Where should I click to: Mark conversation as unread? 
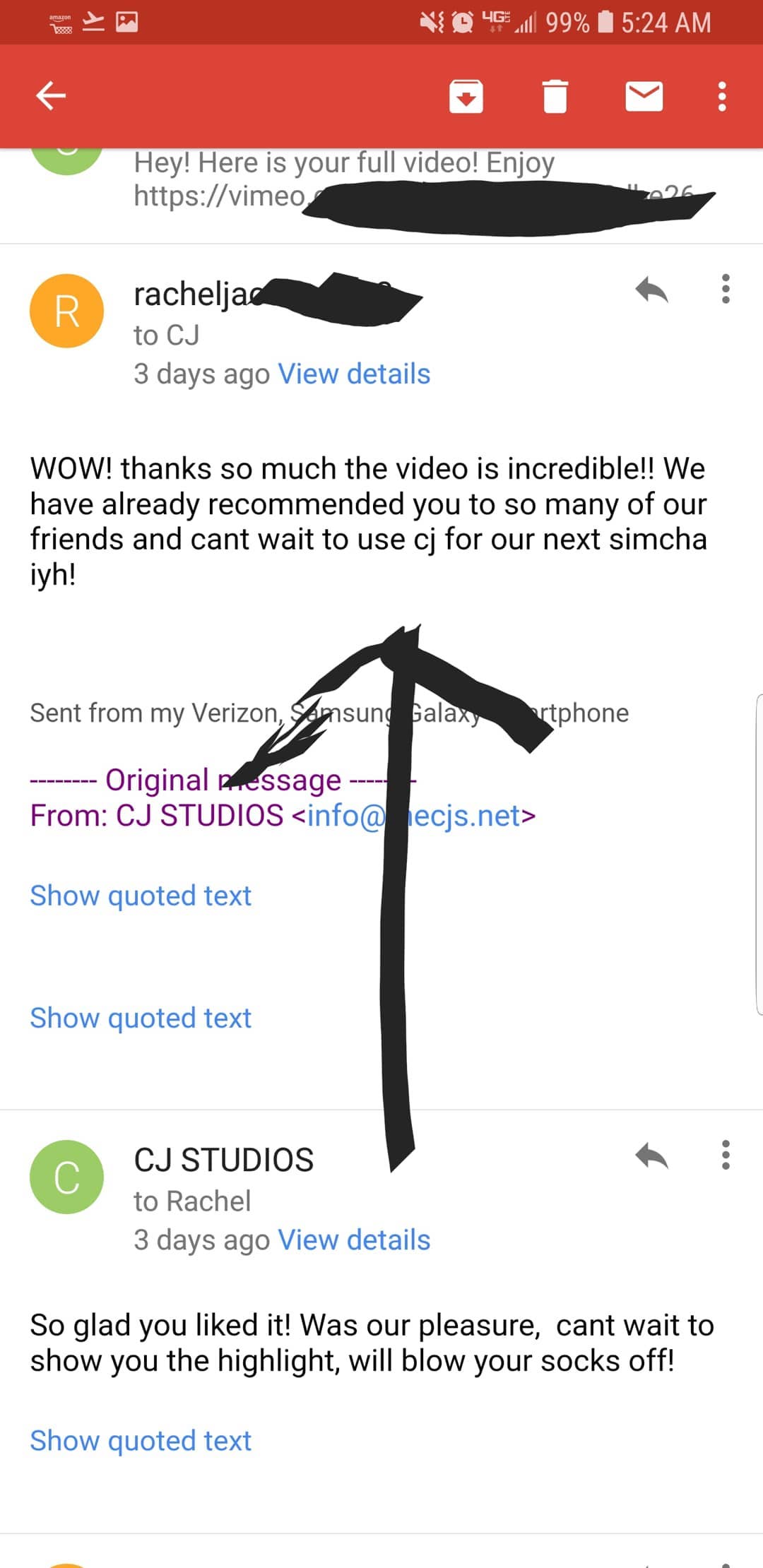(644, 96)
